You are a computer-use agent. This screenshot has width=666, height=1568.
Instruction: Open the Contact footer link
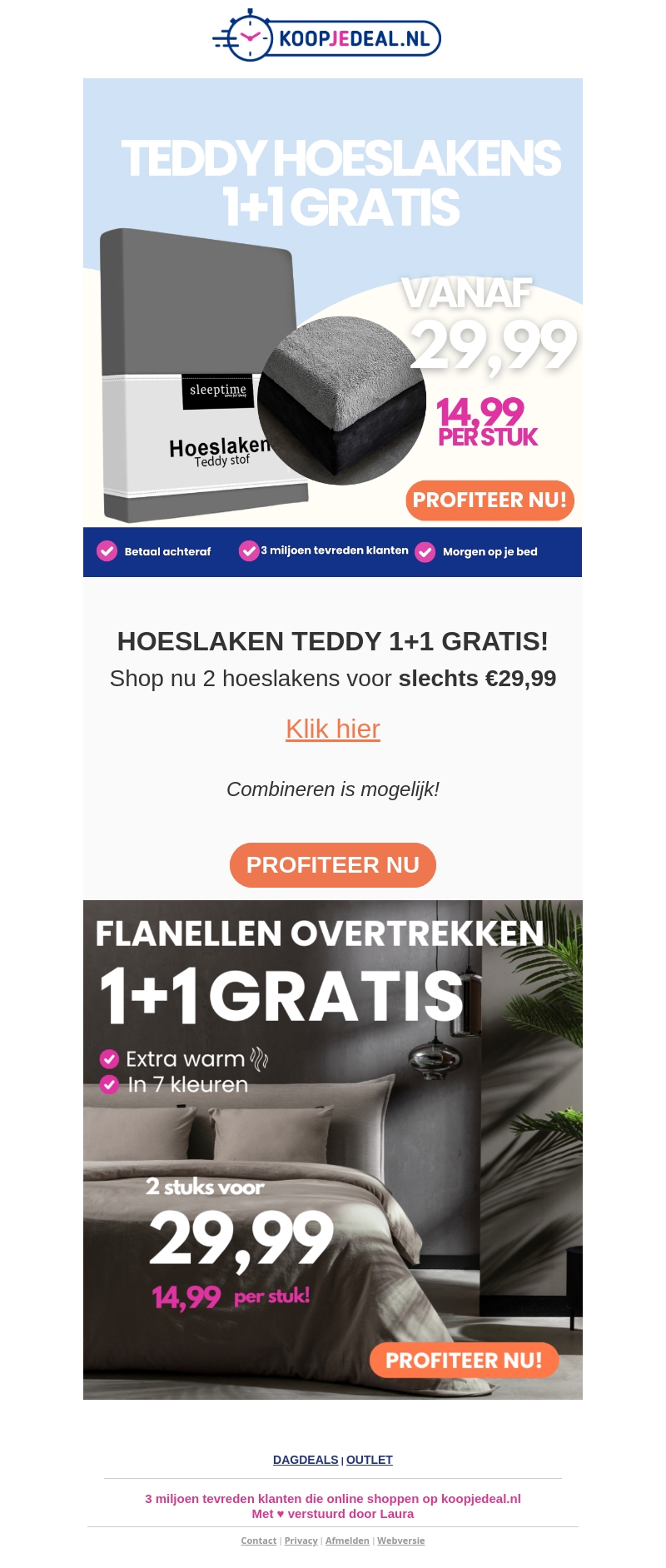pyautogui.click(x=259, y=1541)
